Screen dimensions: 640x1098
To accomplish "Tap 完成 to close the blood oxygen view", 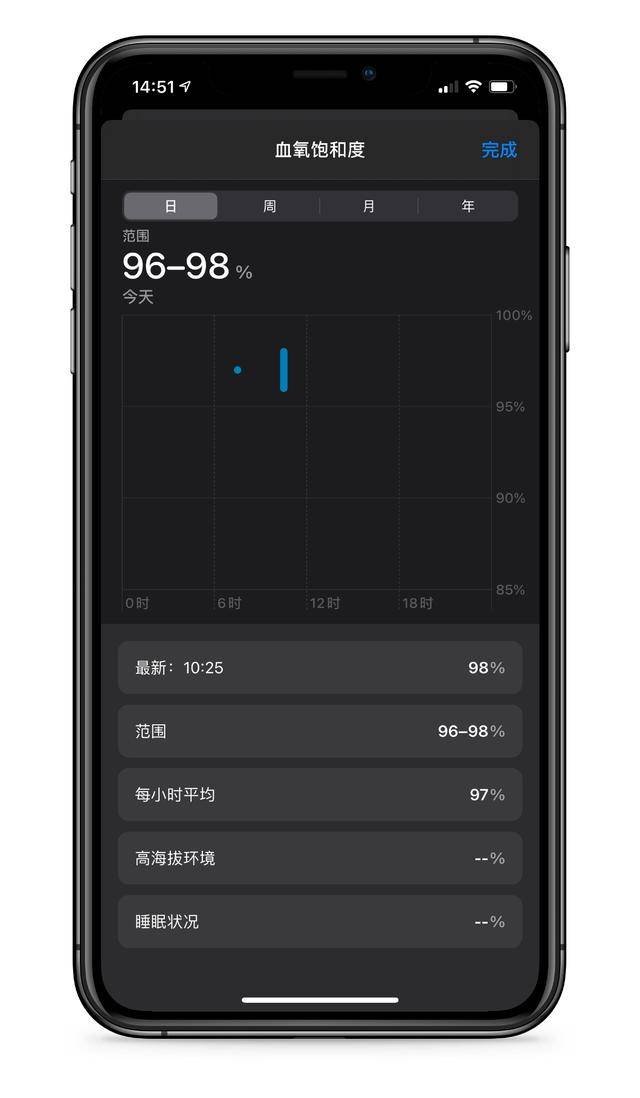I will 499,150.
